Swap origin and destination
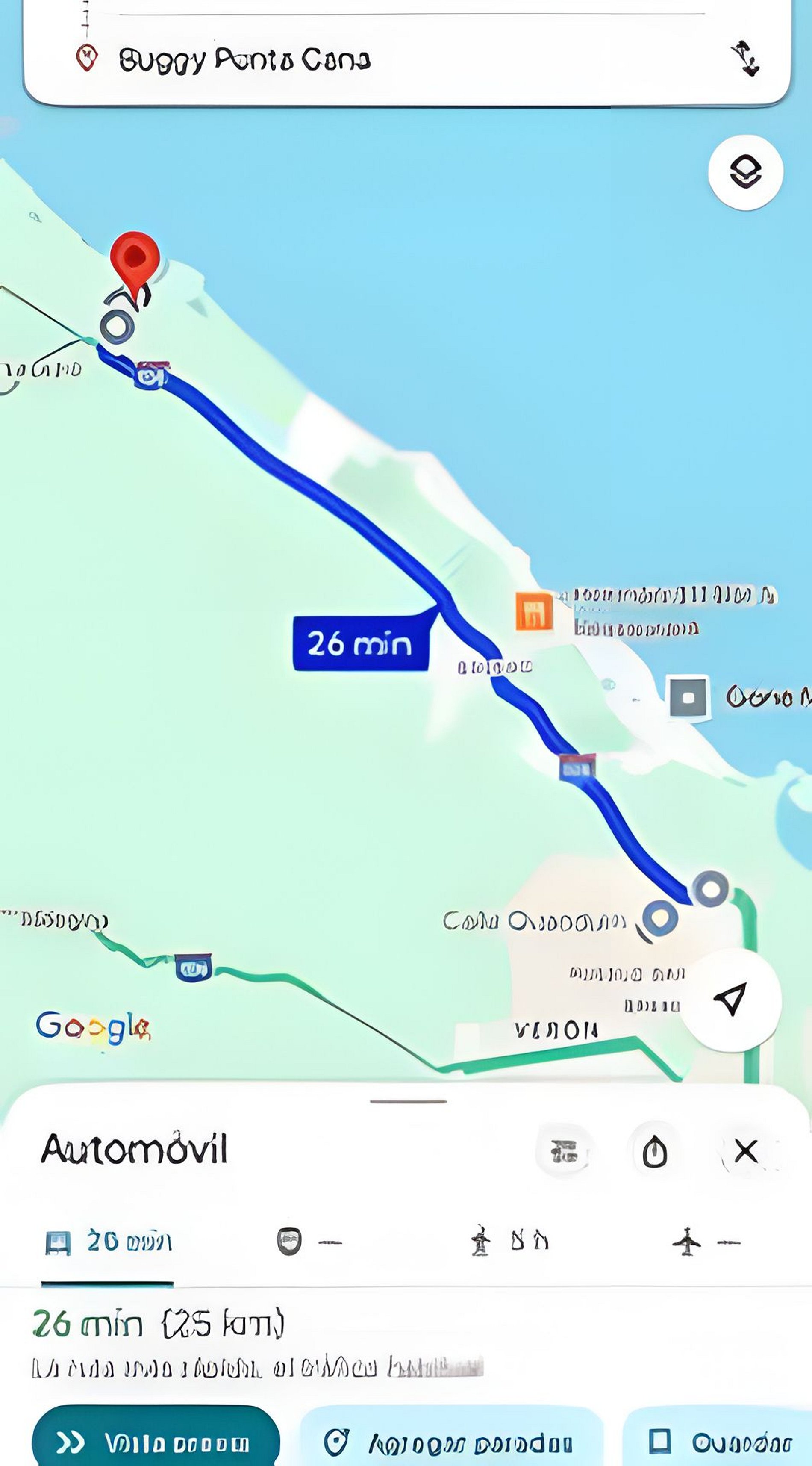The height and width of the screenshot is (1466, 812). click(x=745, y=58)
